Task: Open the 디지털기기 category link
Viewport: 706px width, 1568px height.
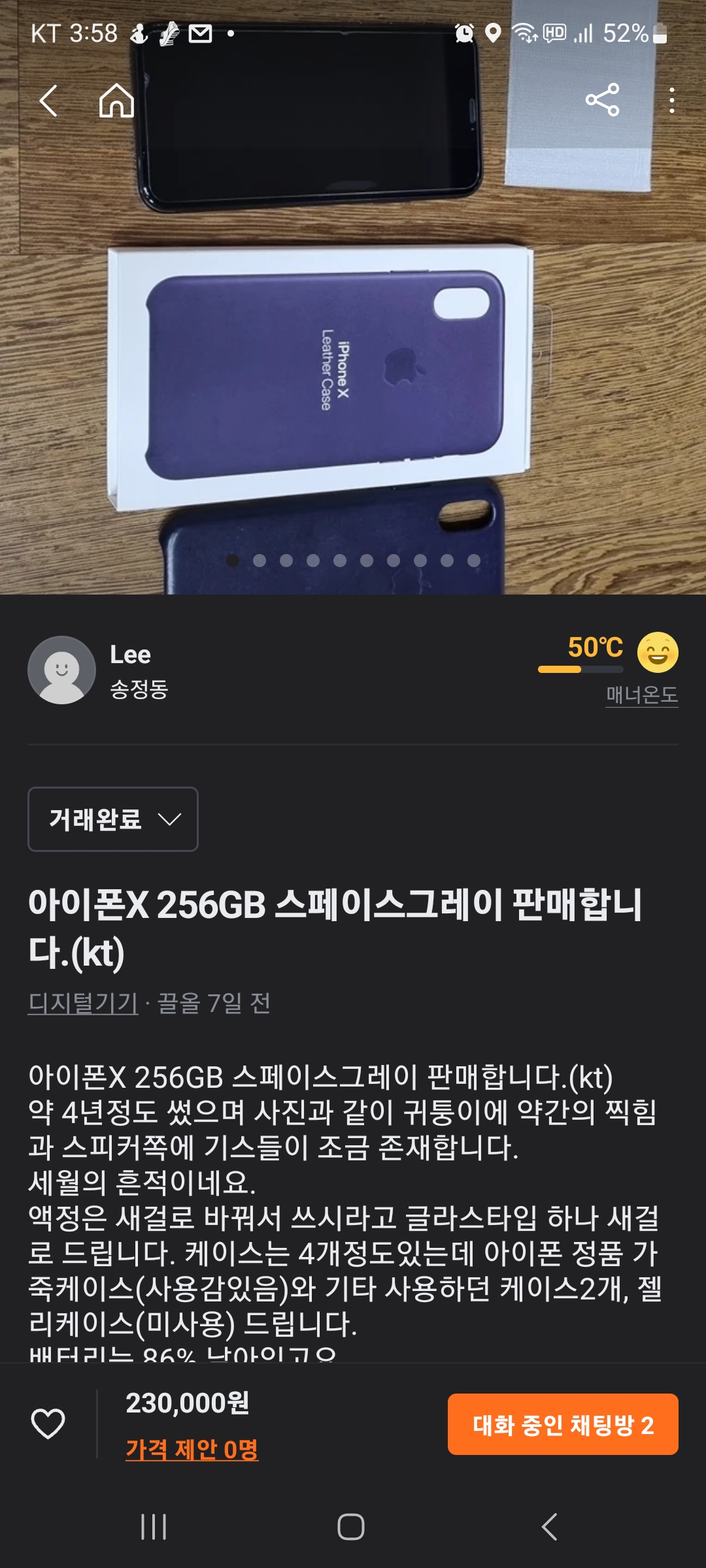Action: pos(83,1003)
